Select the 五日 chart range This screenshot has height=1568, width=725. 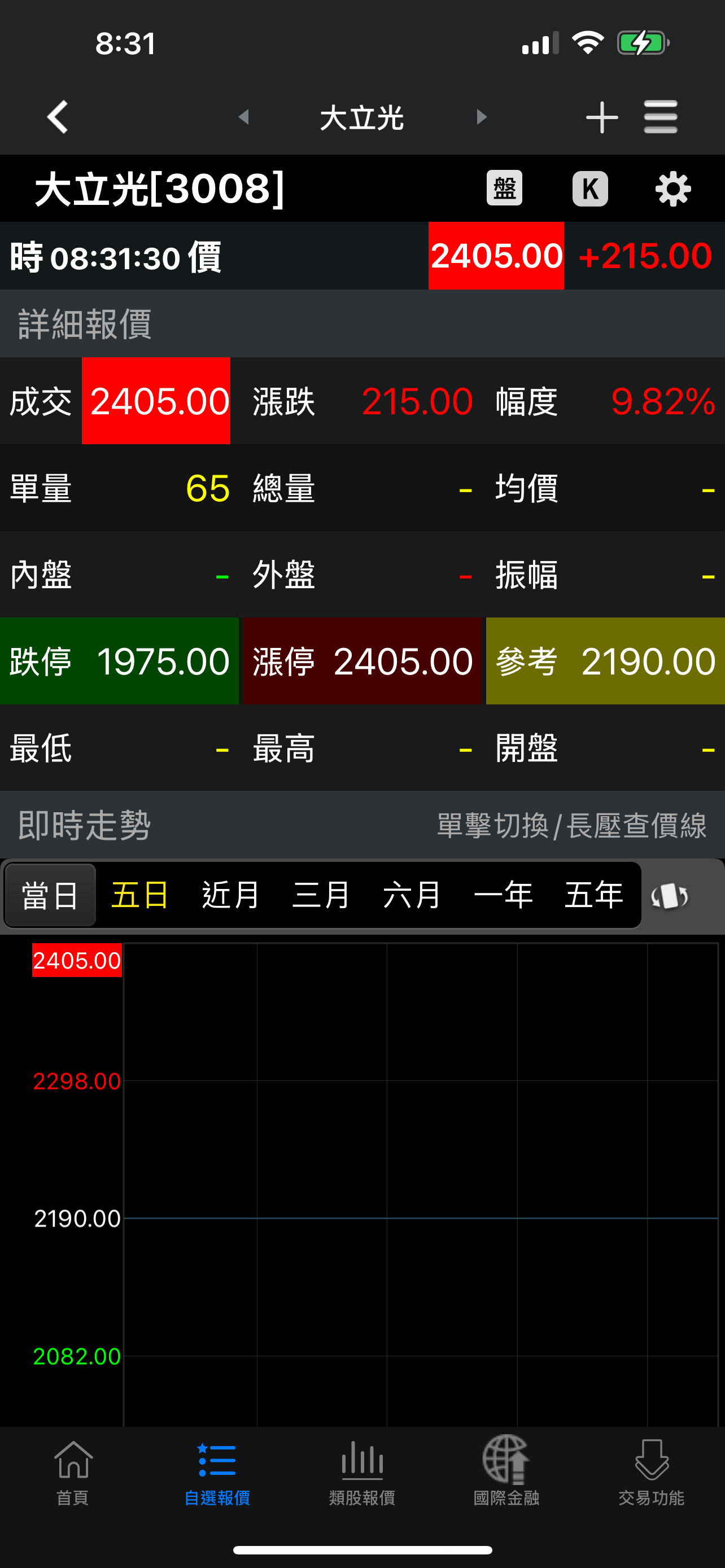(140, 895)
